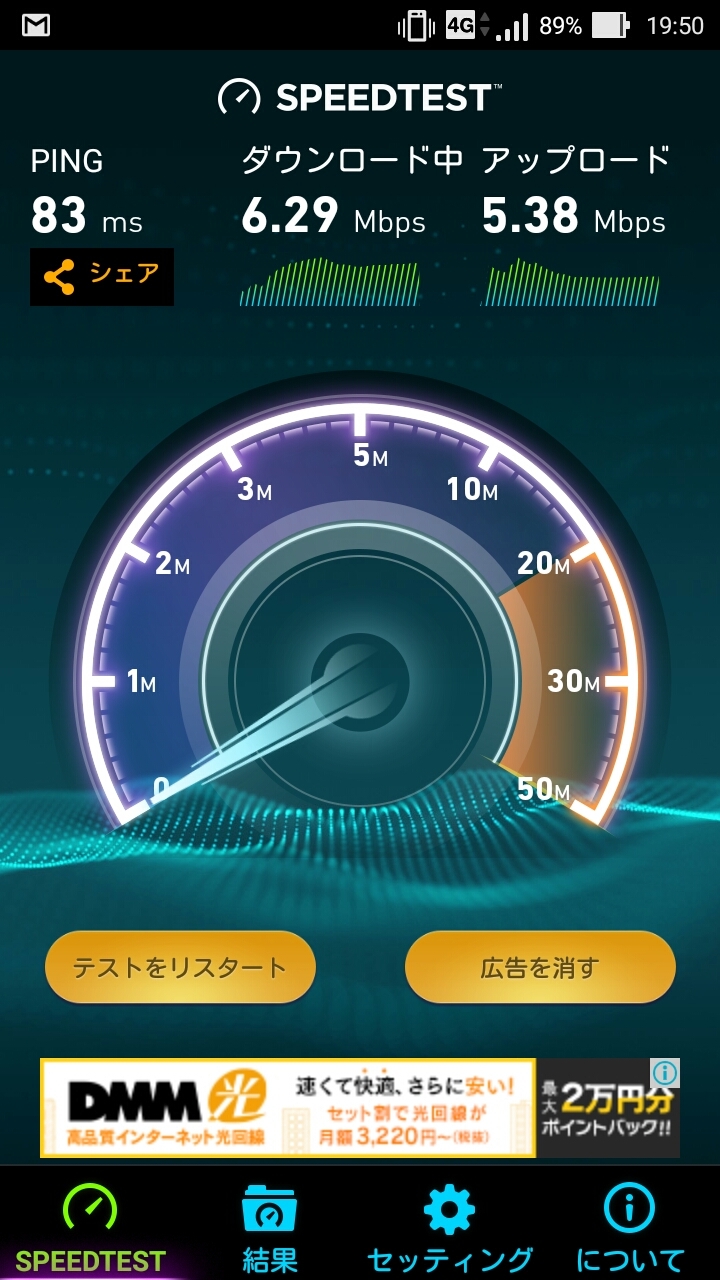Open the セッティング settings tab
This screenshot has height=1280, width=720.
450,1228
